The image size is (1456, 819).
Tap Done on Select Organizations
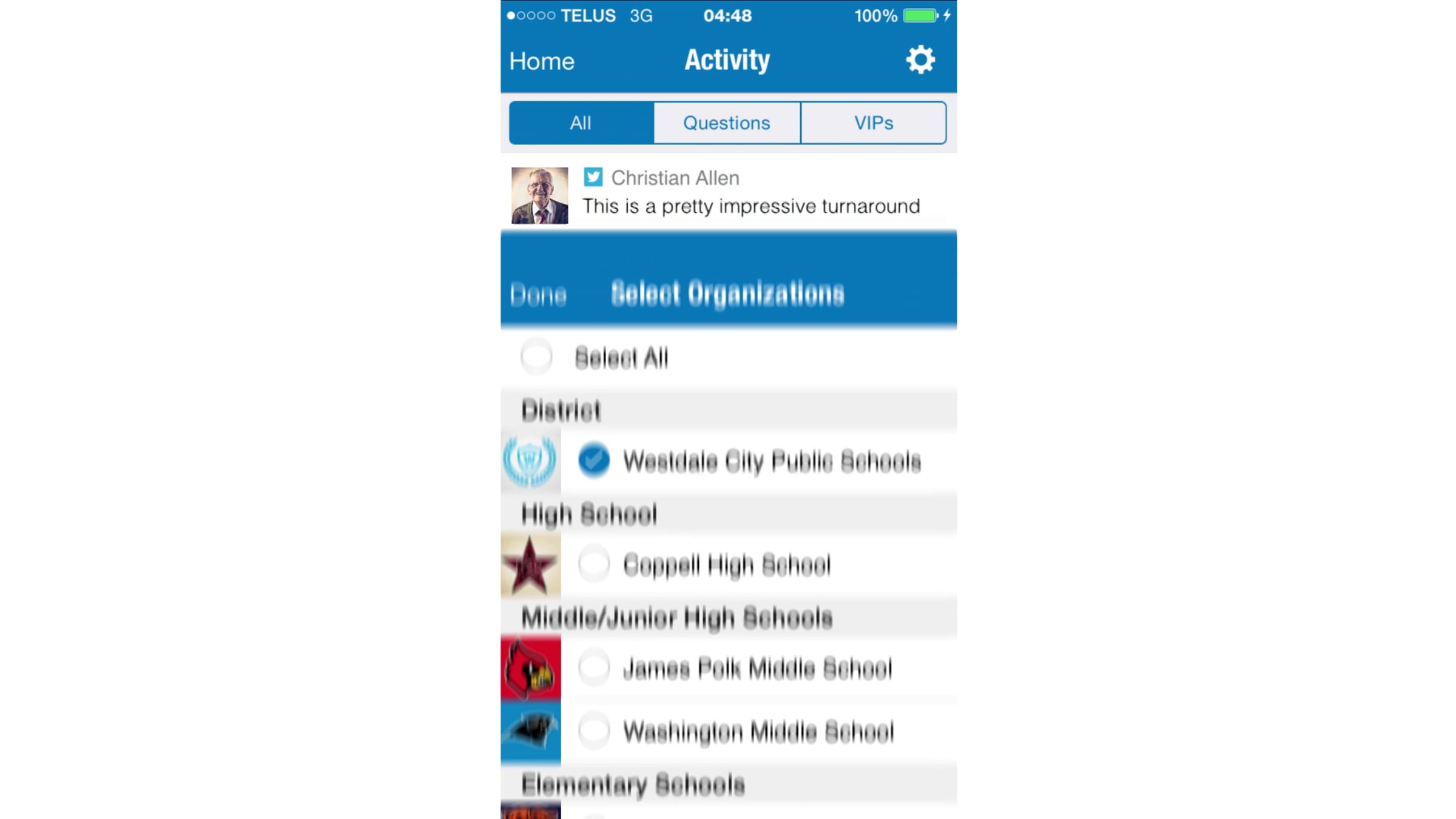click(538, 295)
